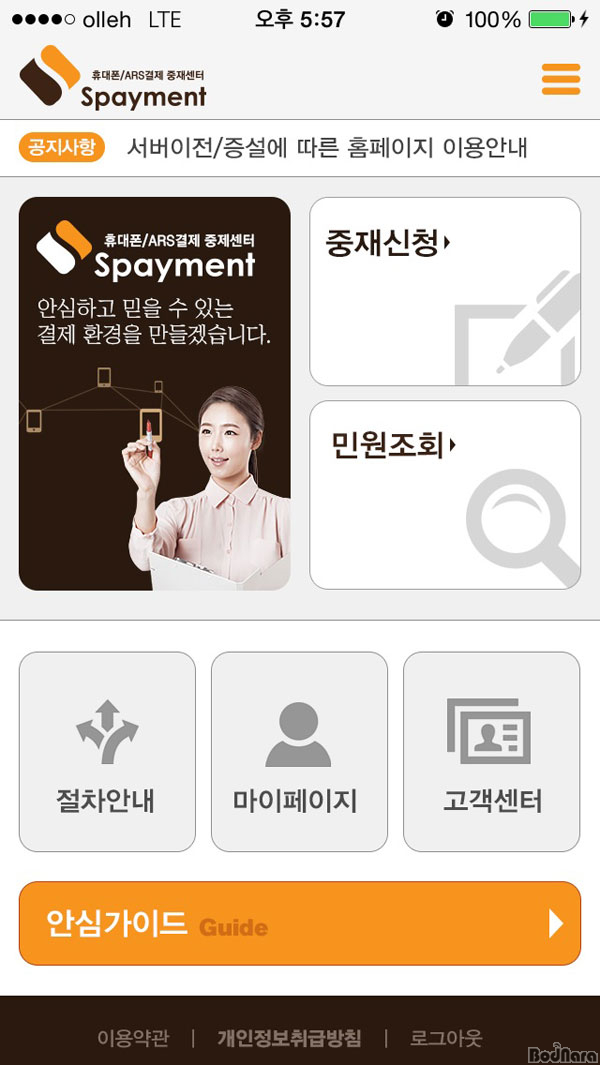Tap 로그아웃 to log out
This screenshot has height=1065, width=600.
point(446,1038)
